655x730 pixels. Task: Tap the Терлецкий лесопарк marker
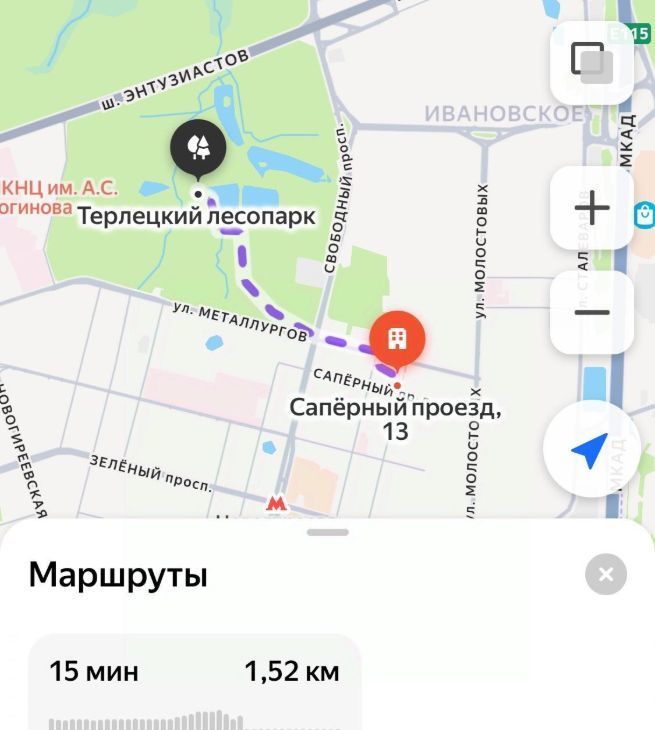click(x=198, y=148)
